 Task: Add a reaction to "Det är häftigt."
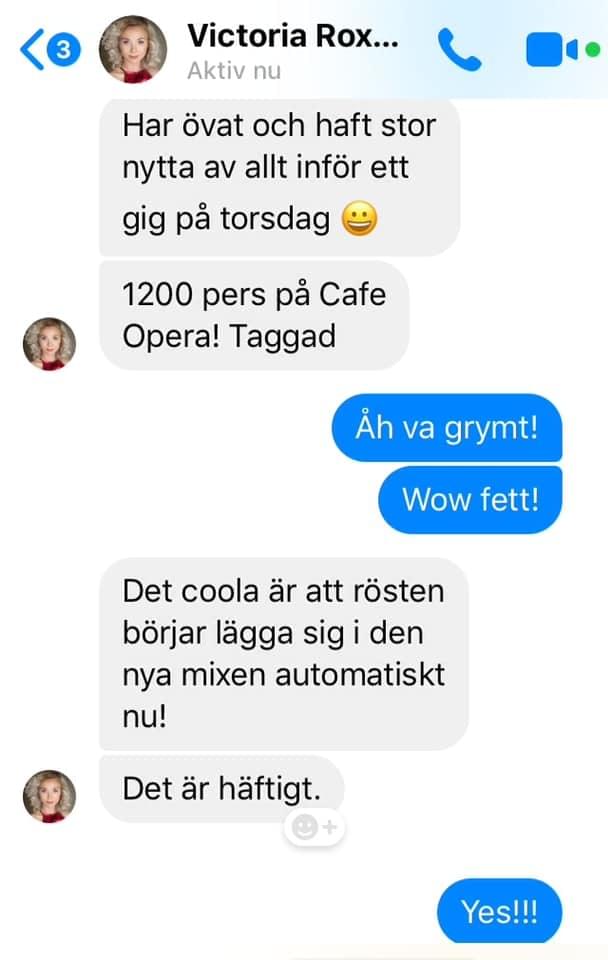[x=315, y=828]
